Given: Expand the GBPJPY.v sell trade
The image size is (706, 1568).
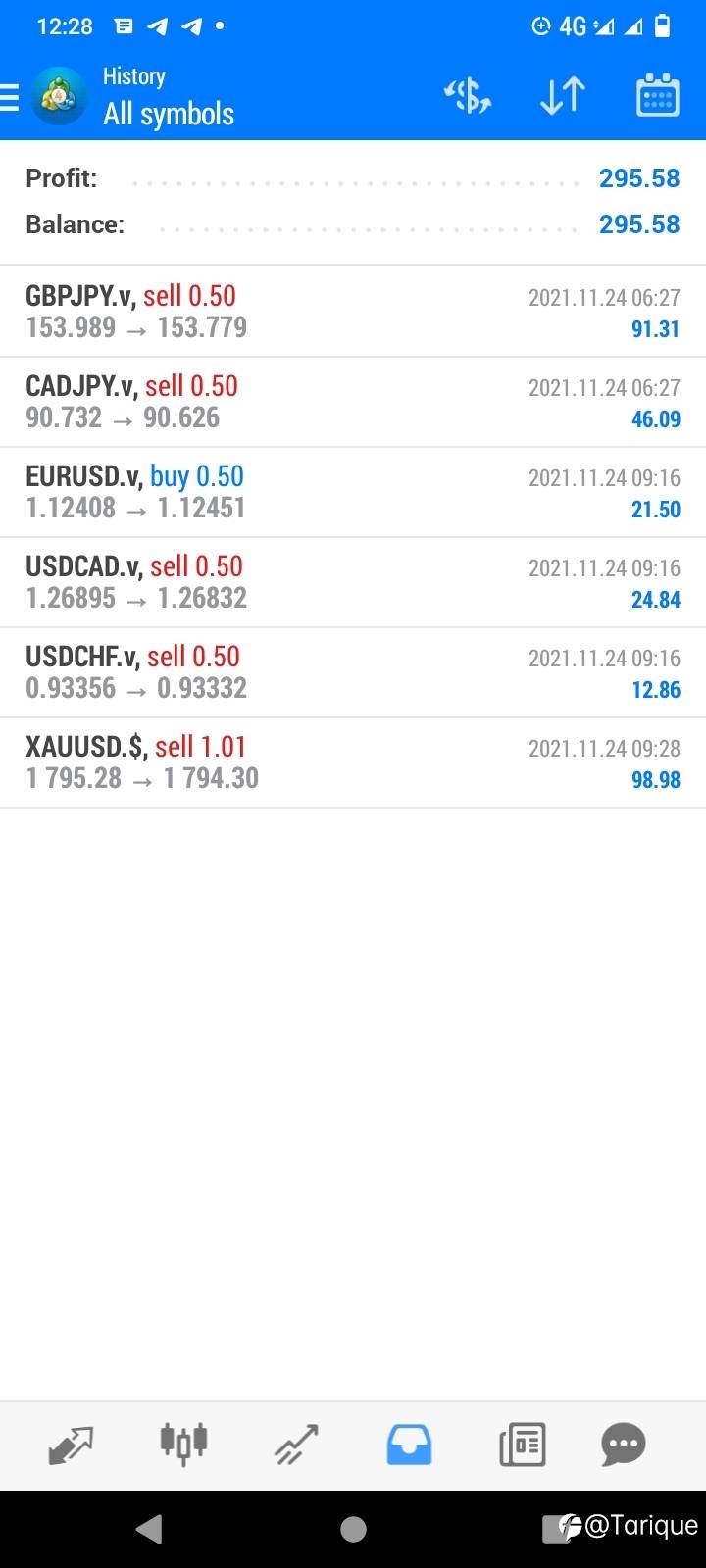Looking at the screenshot, I should pos(353,312).
